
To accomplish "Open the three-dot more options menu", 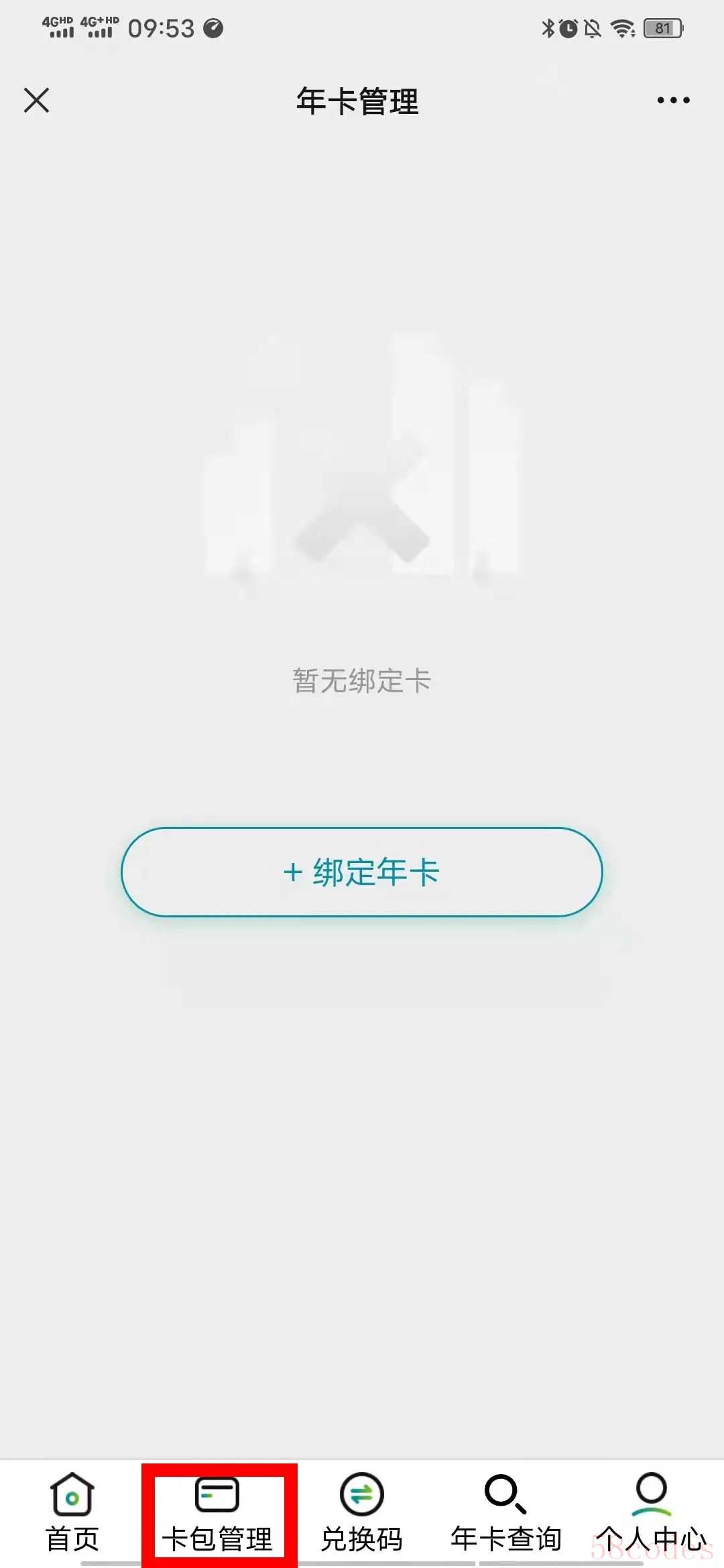I will pos(673,101).
